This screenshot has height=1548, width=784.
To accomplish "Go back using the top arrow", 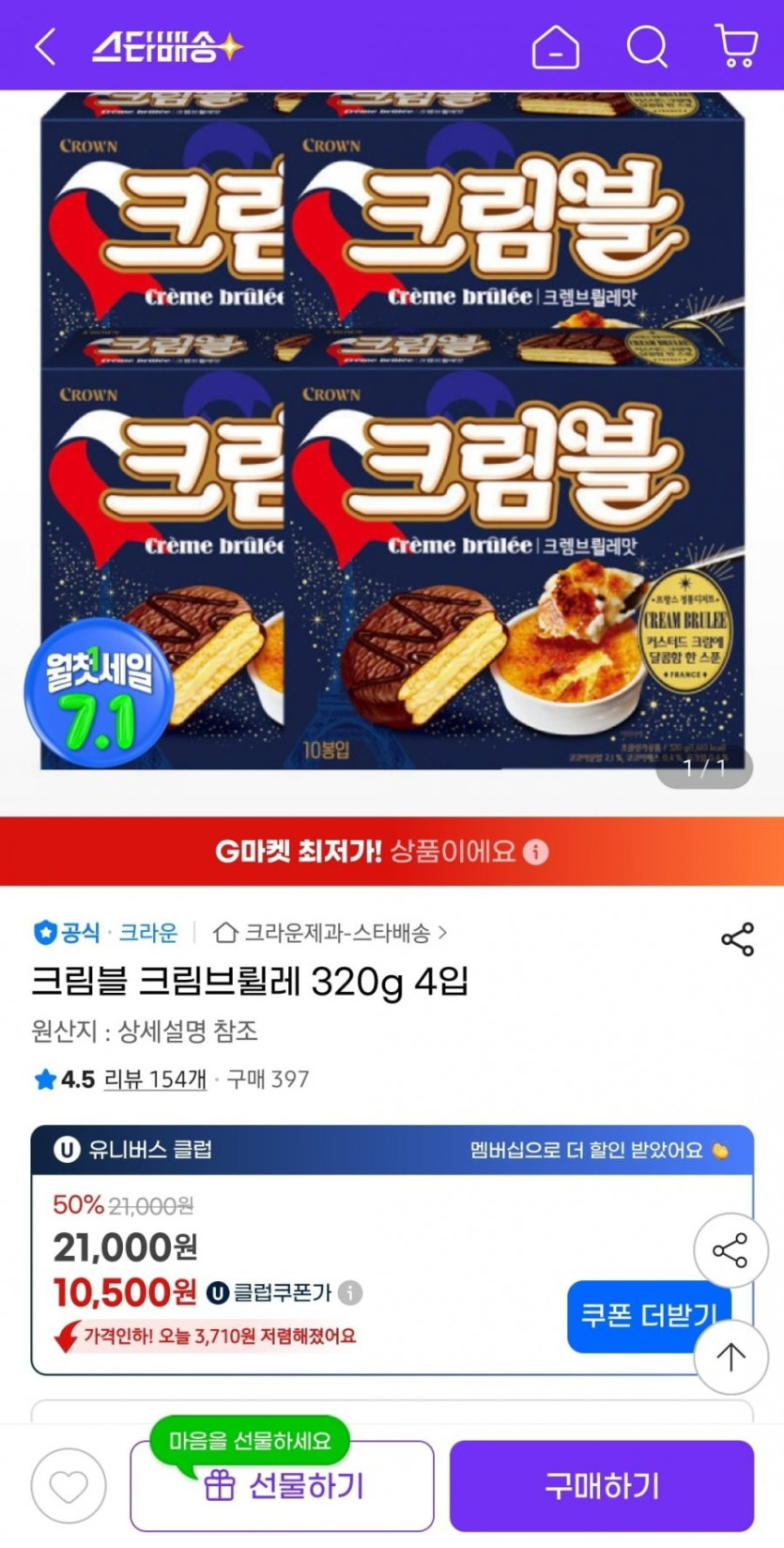I will pyautogui.click(x=45, y=46).
